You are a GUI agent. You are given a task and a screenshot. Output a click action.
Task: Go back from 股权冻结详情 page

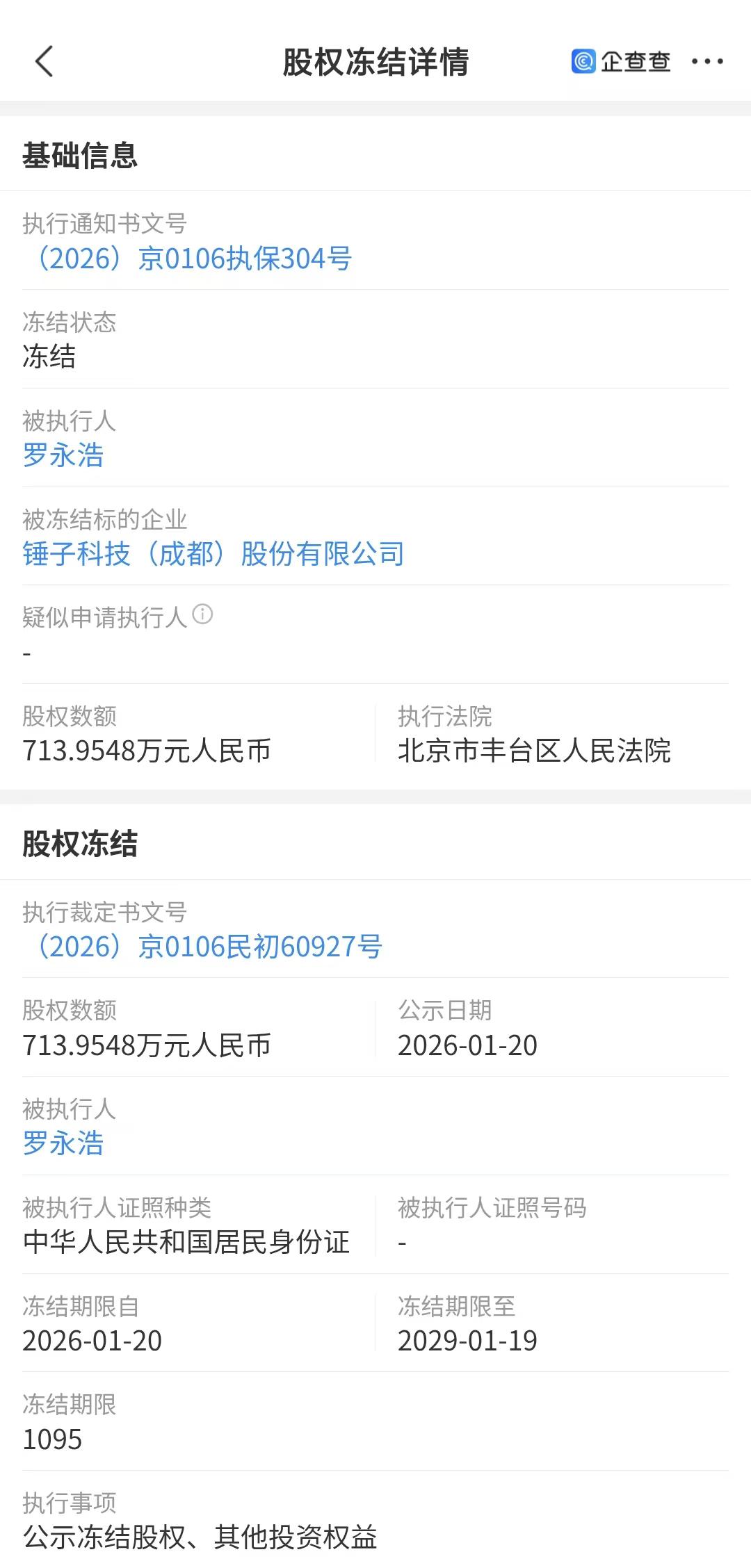44,61
